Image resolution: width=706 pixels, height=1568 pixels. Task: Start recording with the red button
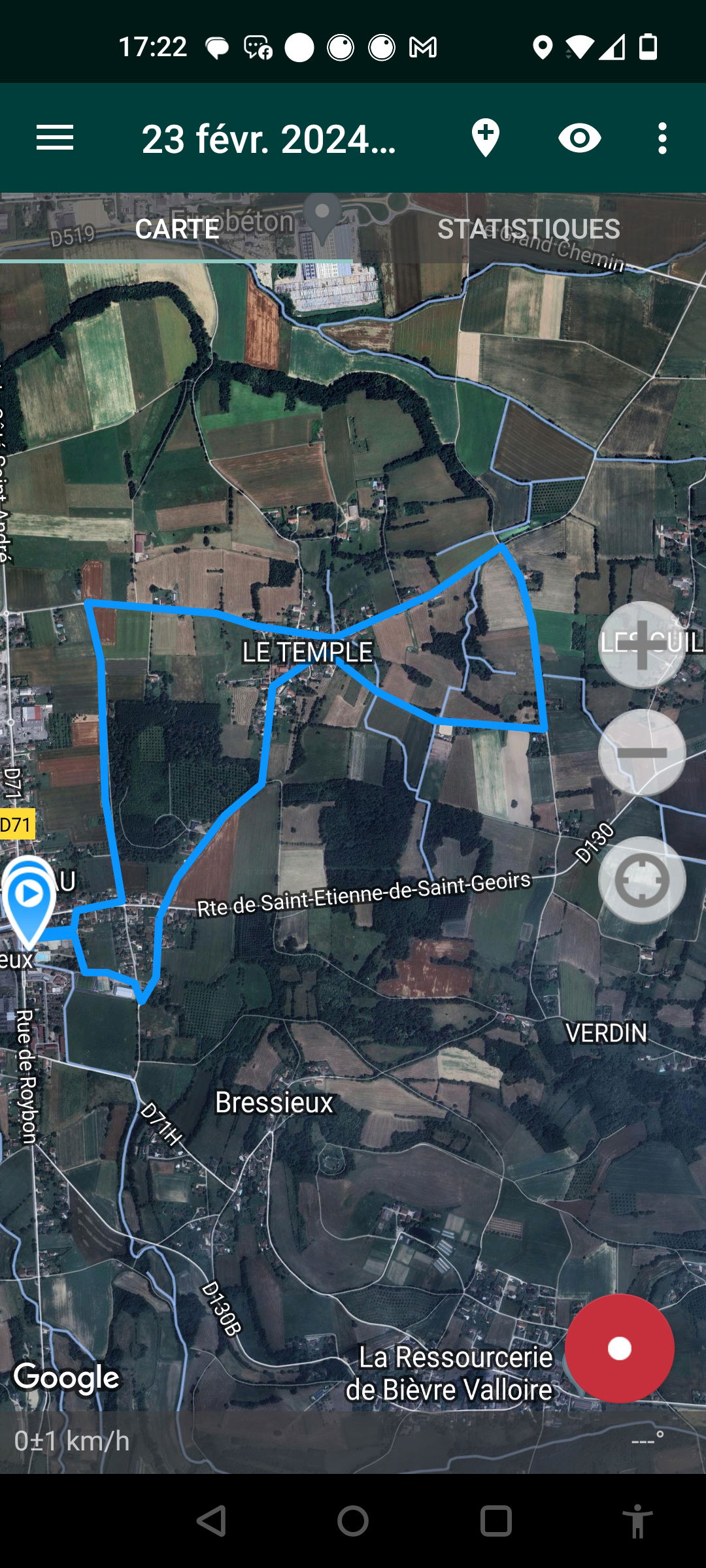click(619, 1348)
